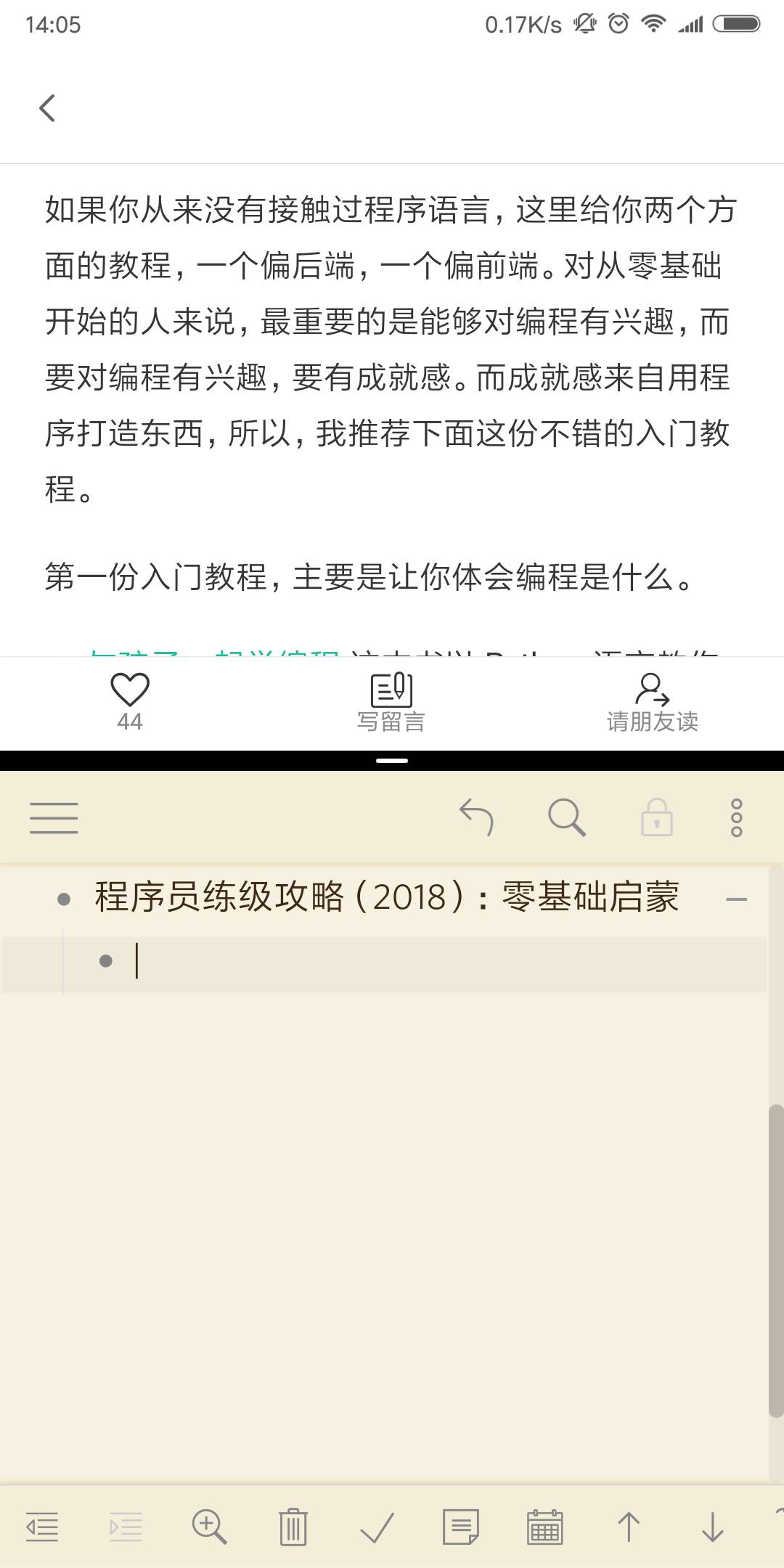784x1568 pixels.
Task: Open the outliner hamburger menu
Action: point(54,817)
